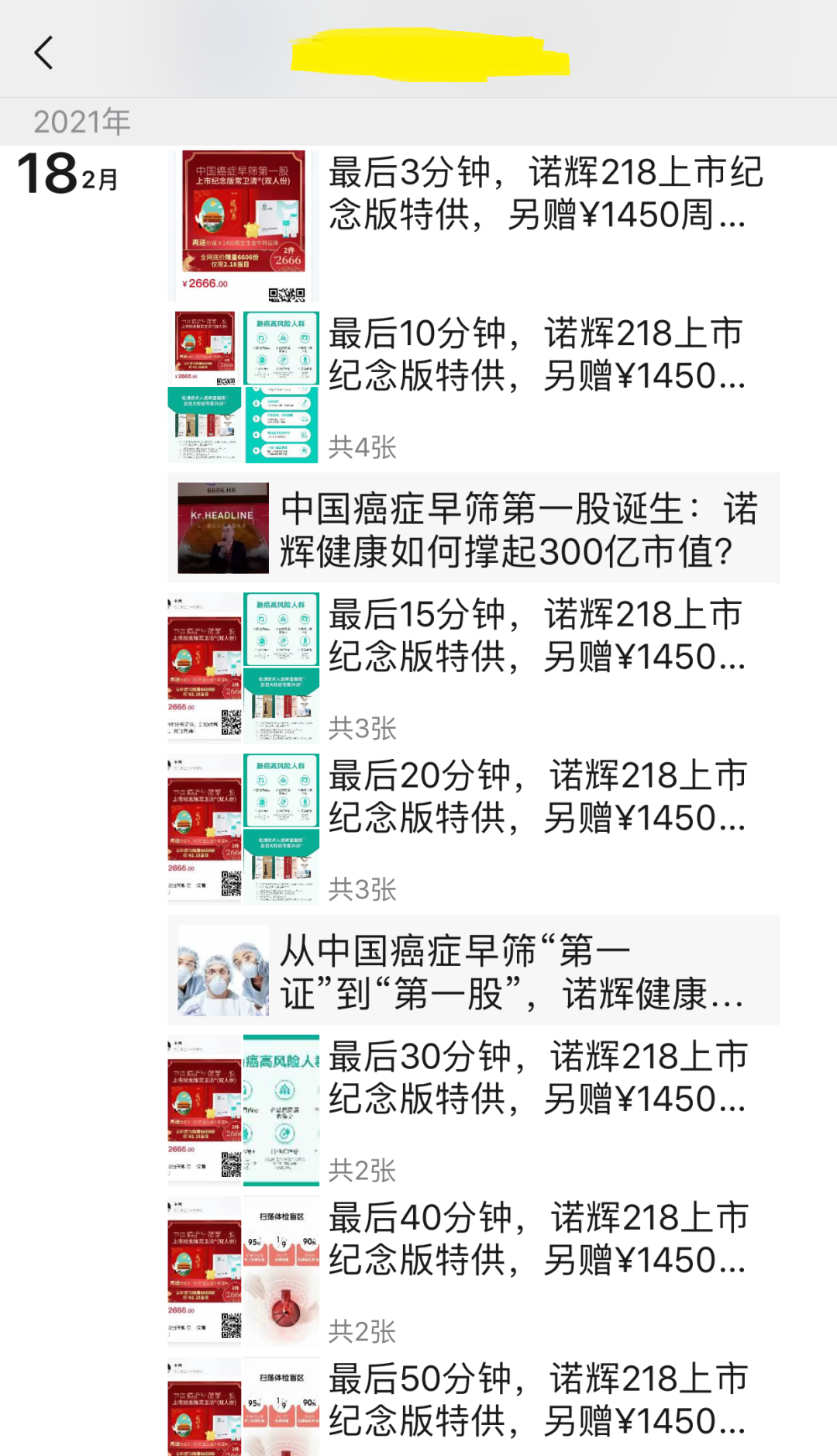
Task: Open article '中国癌症早筛第一股诞生'
Action: 516,530
